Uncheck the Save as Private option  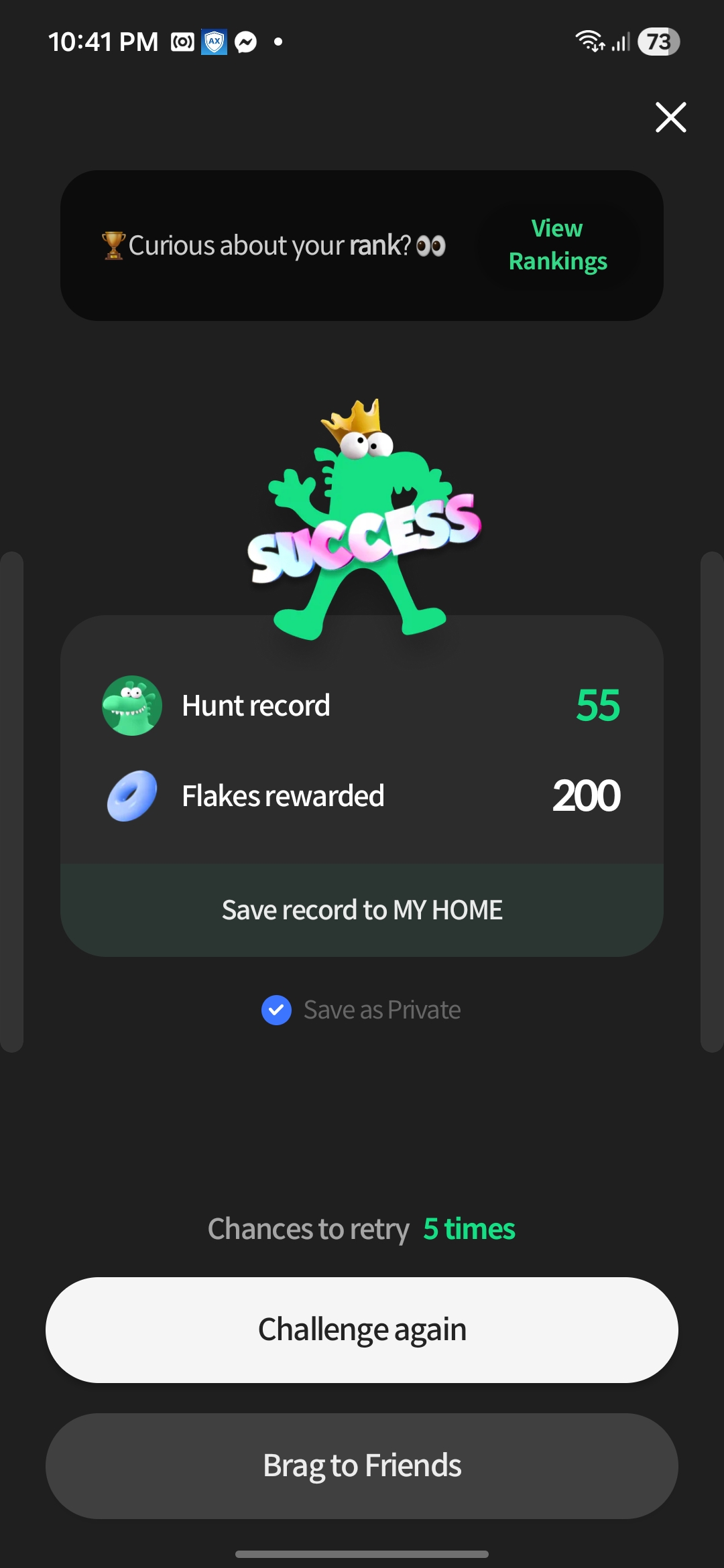click(x=276, y=1010)
